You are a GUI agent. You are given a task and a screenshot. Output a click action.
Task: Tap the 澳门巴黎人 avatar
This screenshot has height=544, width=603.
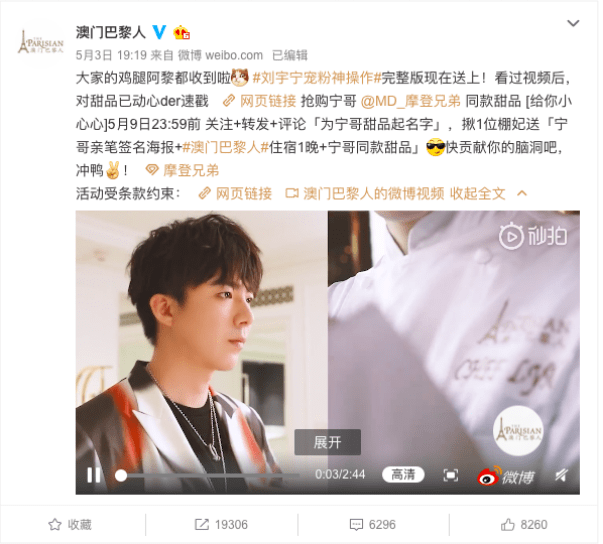41,42
